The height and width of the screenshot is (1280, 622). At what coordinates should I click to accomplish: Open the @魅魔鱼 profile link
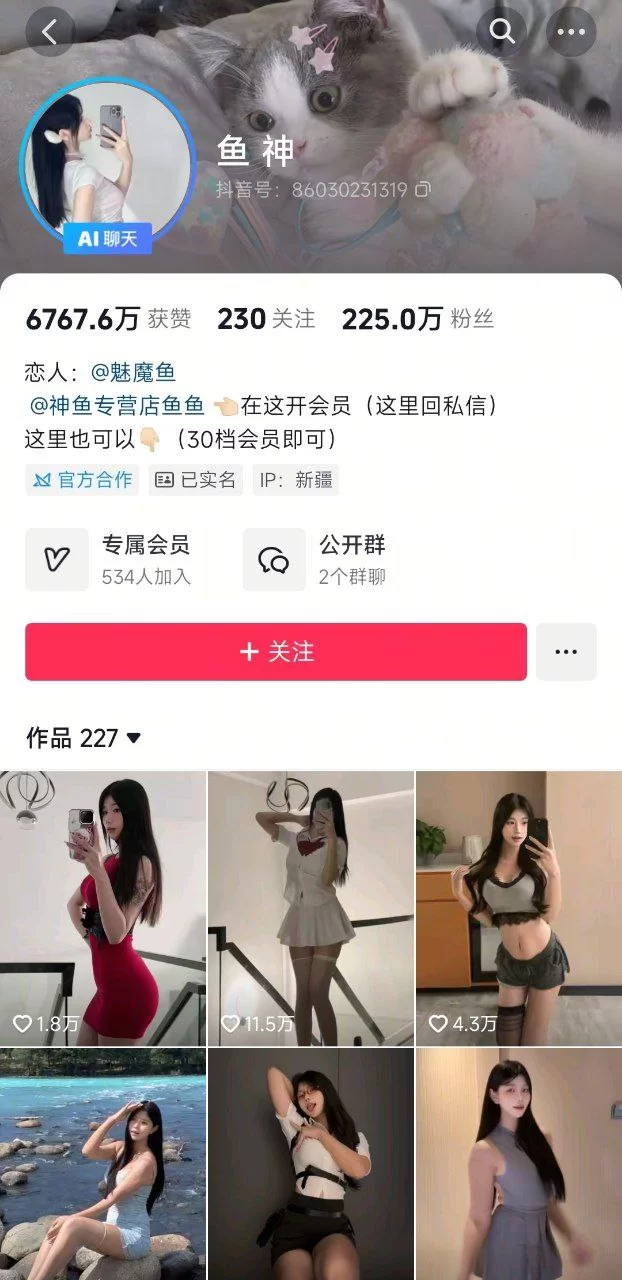pyautogui.click(x=133, y=373)
